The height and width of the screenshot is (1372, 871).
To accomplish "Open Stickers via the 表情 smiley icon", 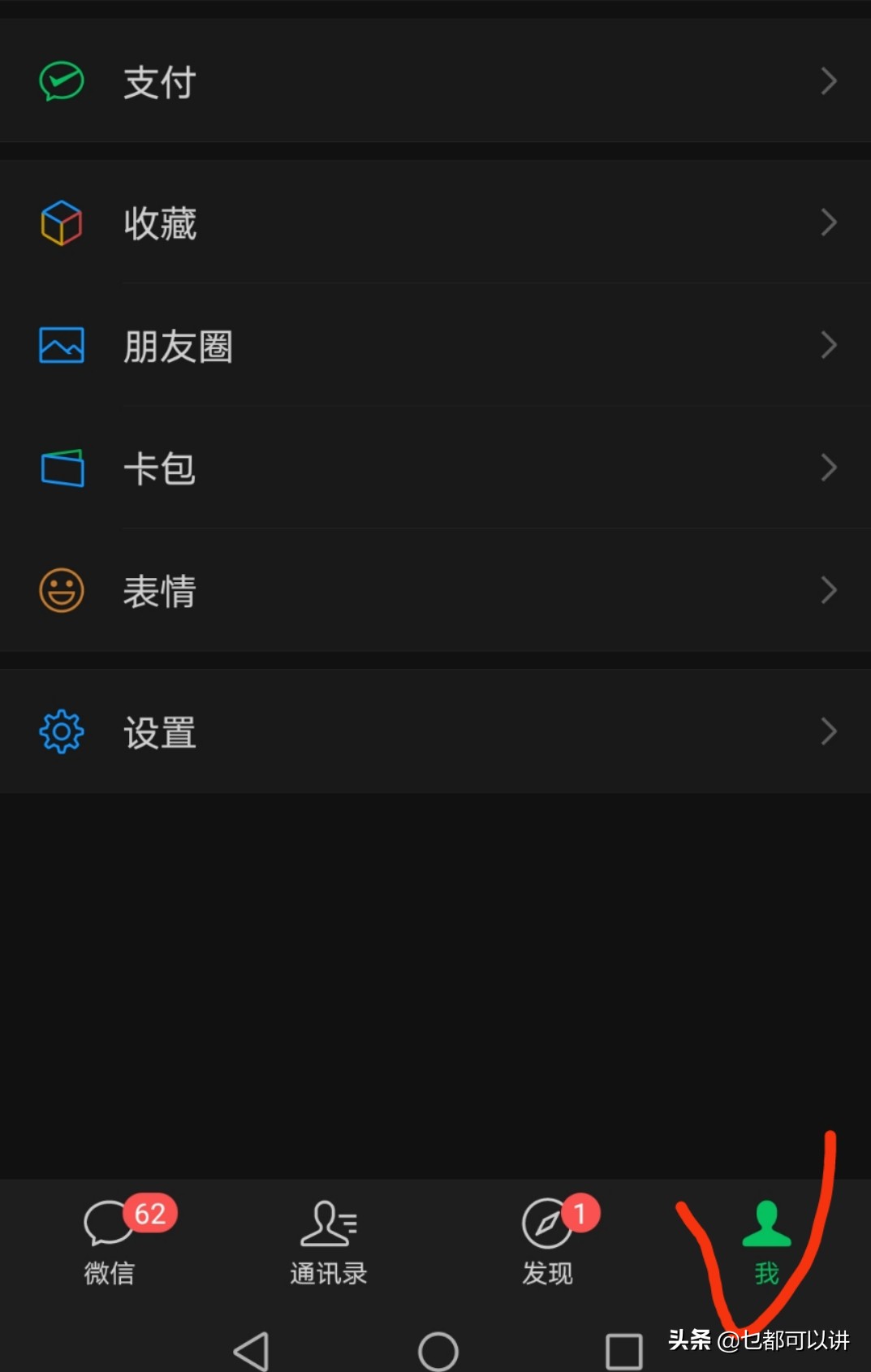I will [60, 590].
